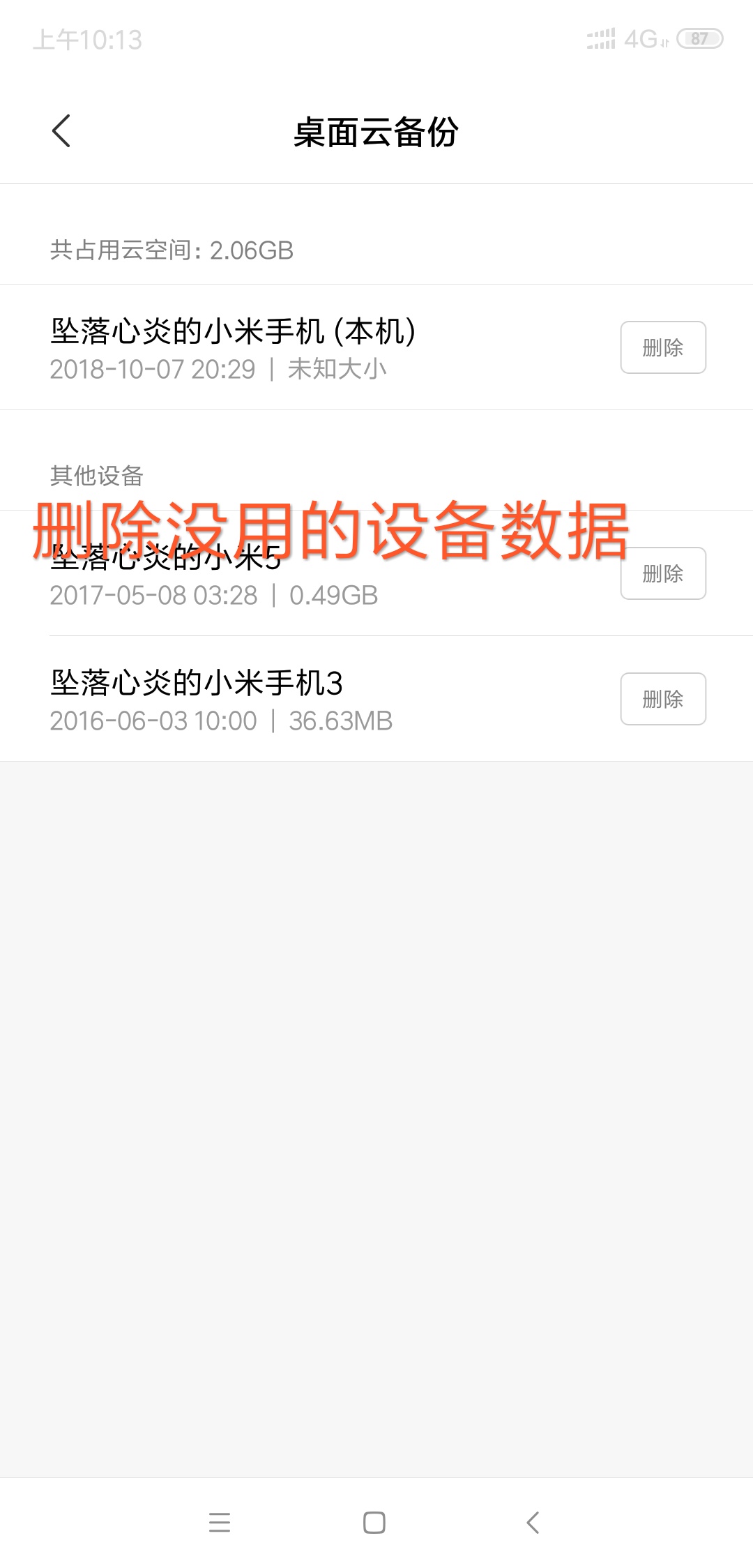Tap the home navigation circle icon
The width and height of the screenshot is (753, 1568).
(x=374, y=1523)
